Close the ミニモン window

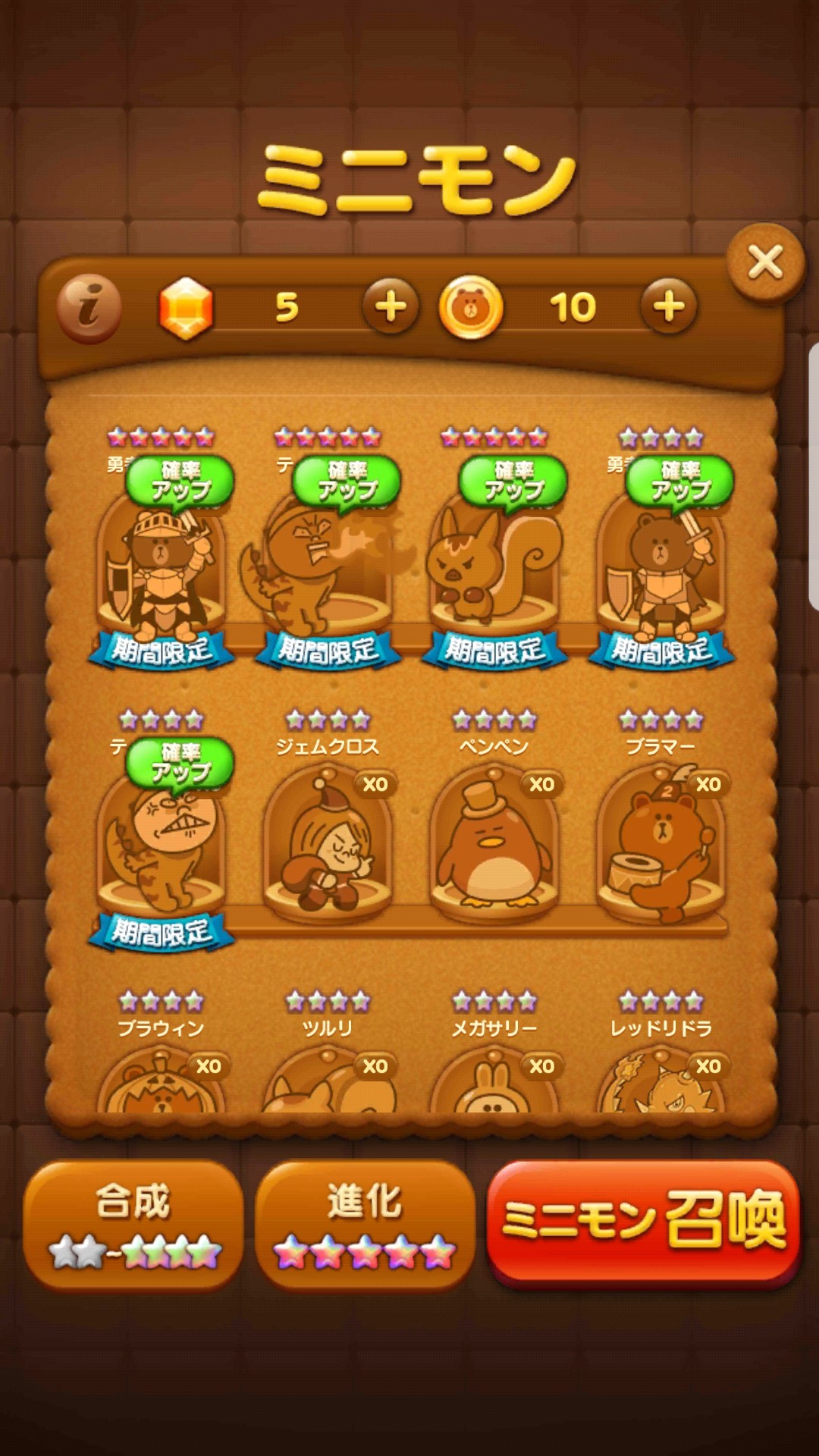pos(764,262)
